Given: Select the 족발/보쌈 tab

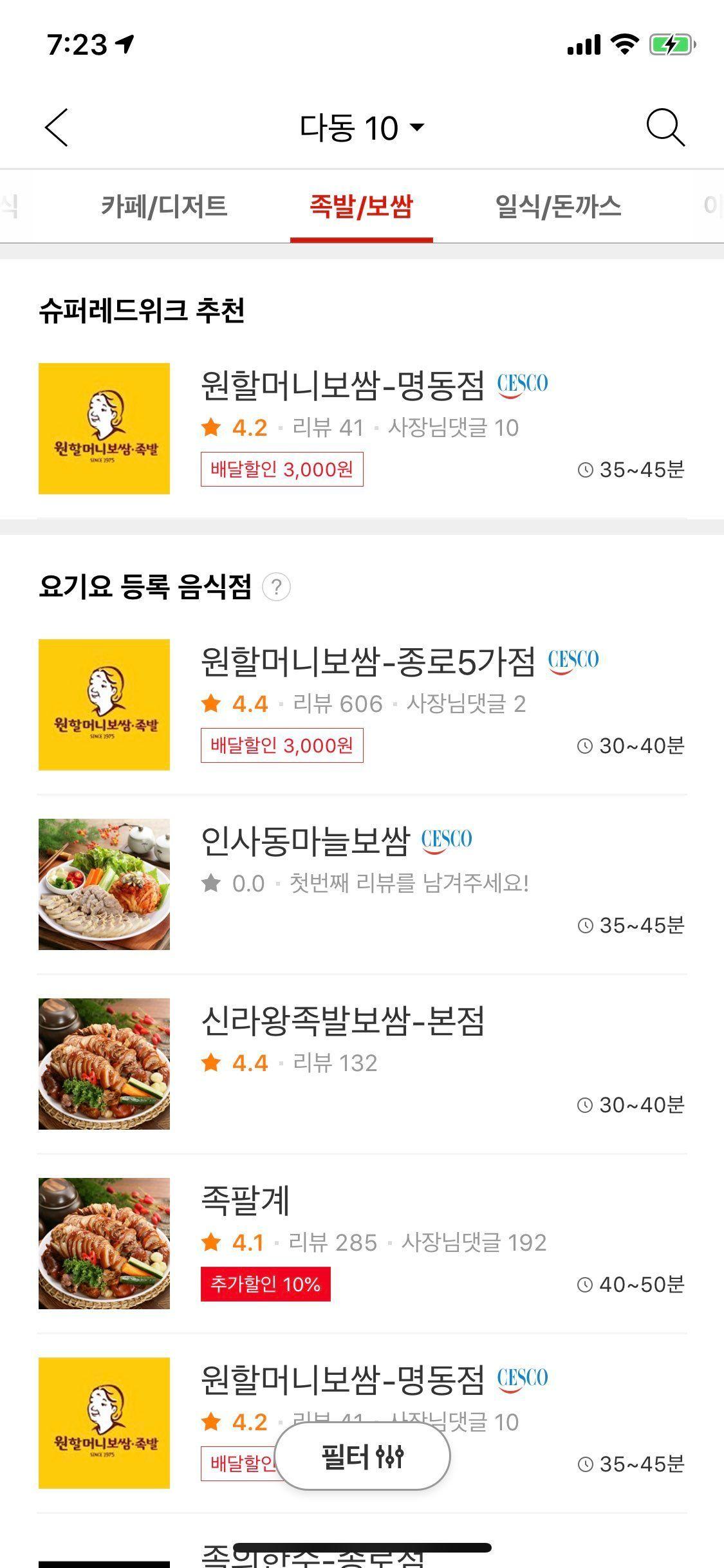Looking at the screenshot, I should [361, 207].
